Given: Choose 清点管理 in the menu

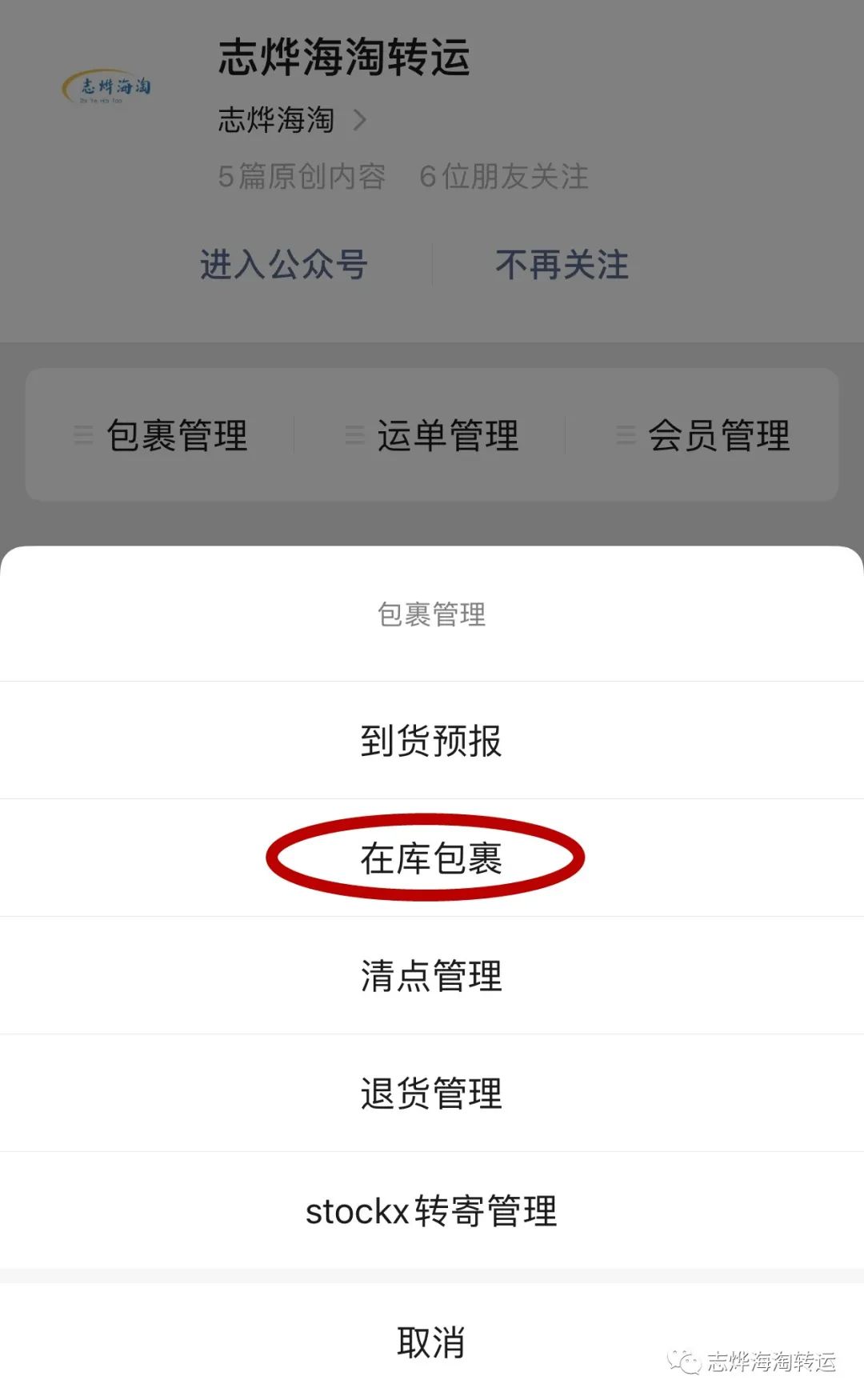Looking at the screenshot, I should click(x=431, y=975).
